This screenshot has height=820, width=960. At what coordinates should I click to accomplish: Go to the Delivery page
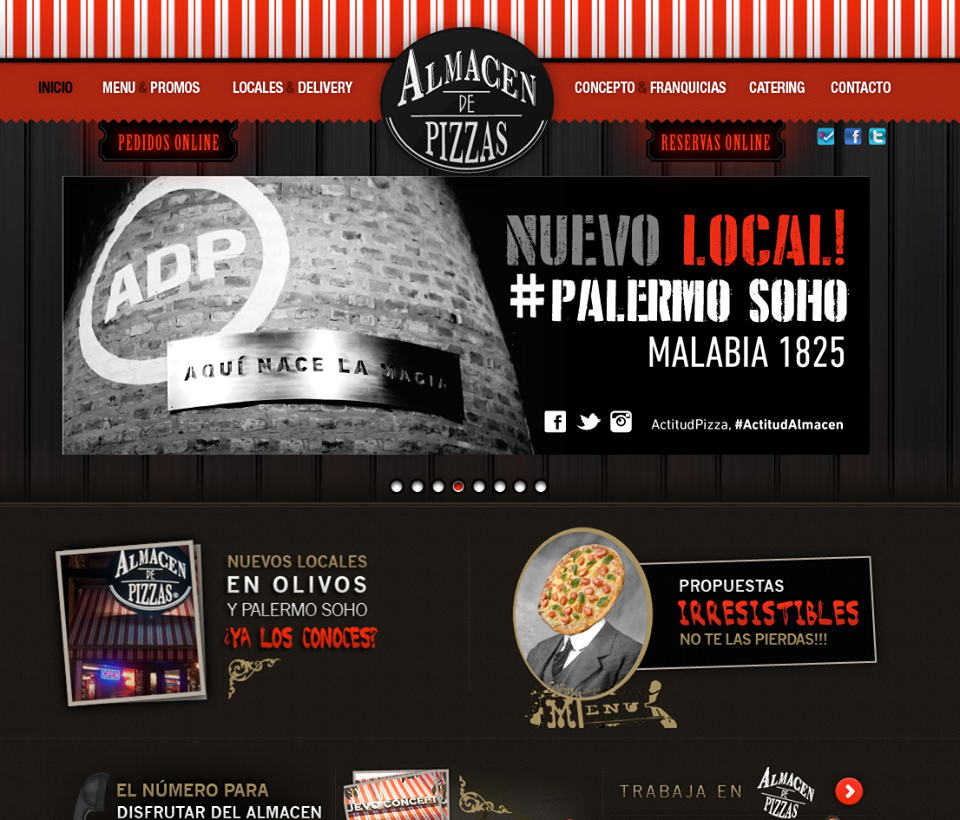click(x=325, y=88)
